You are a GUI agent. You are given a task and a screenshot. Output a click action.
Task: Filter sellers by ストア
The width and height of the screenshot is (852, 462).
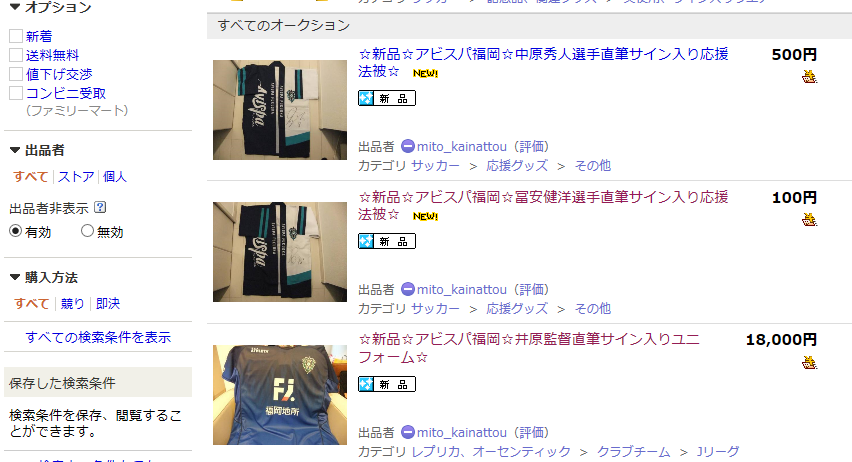76,176
